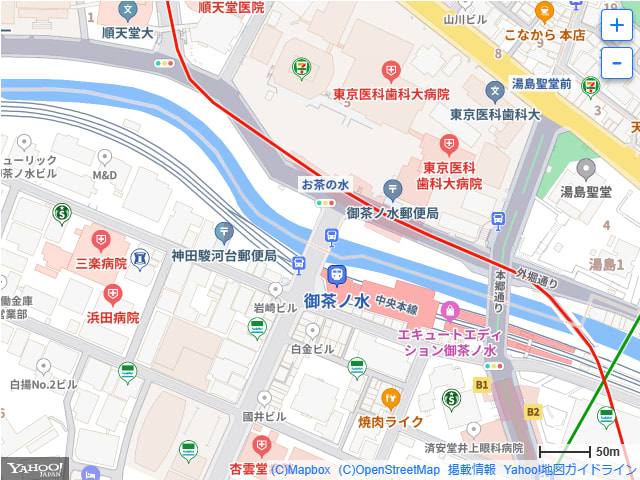Zoom out of the map
The width and height of the screenshot is (640, 480).
tap(616, 64)
